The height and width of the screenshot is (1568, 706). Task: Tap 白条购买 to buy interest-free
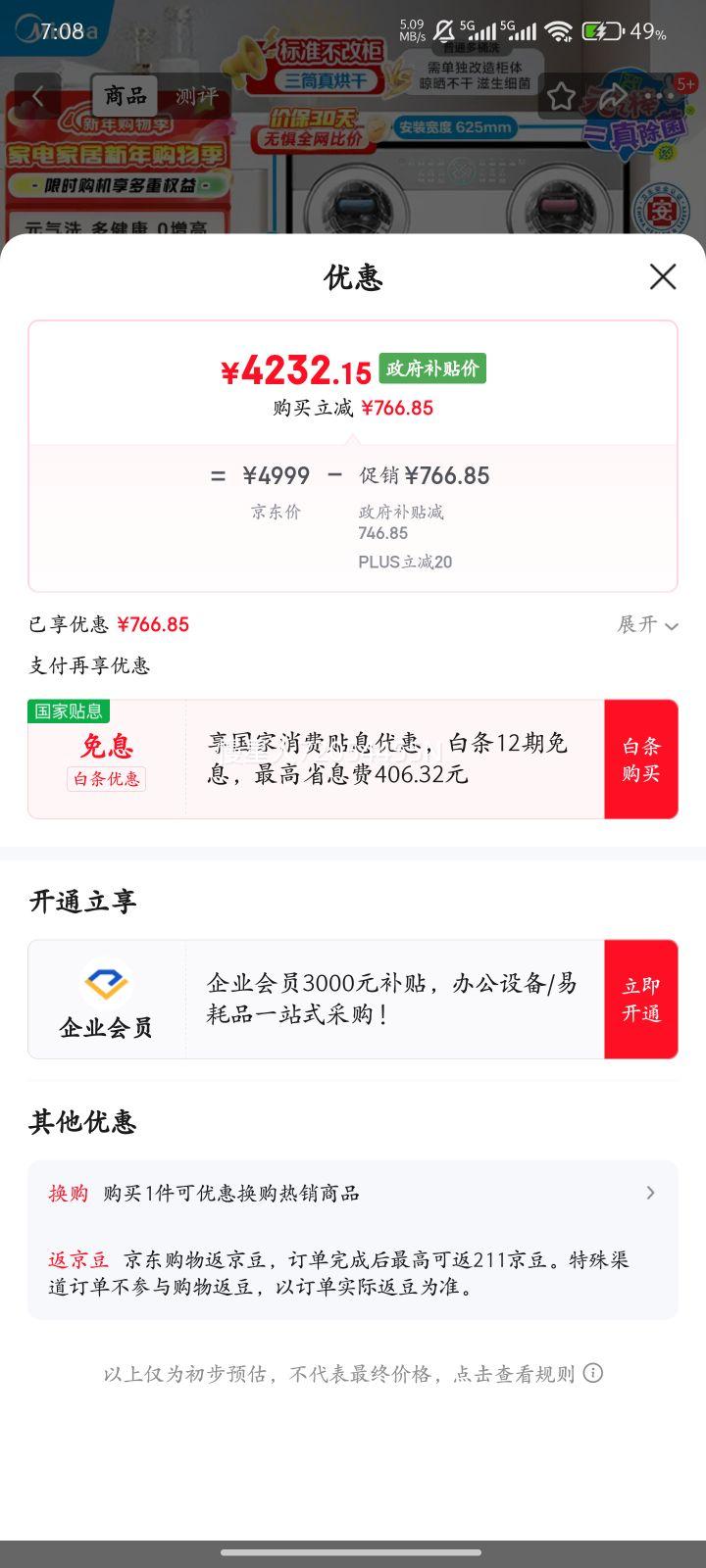tap(640, 759)
